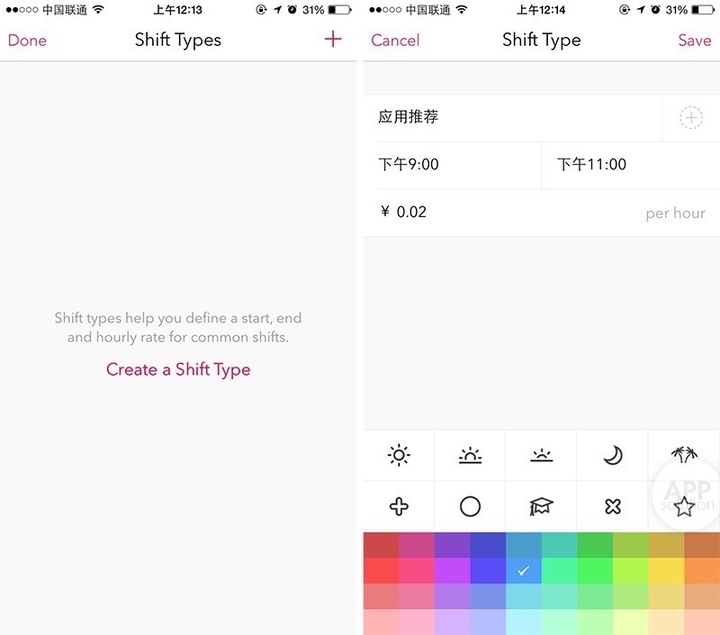The width and height of the screenshot is (720, 635).
Task: Pick the palm trees icon
Action: pos(683,456)
